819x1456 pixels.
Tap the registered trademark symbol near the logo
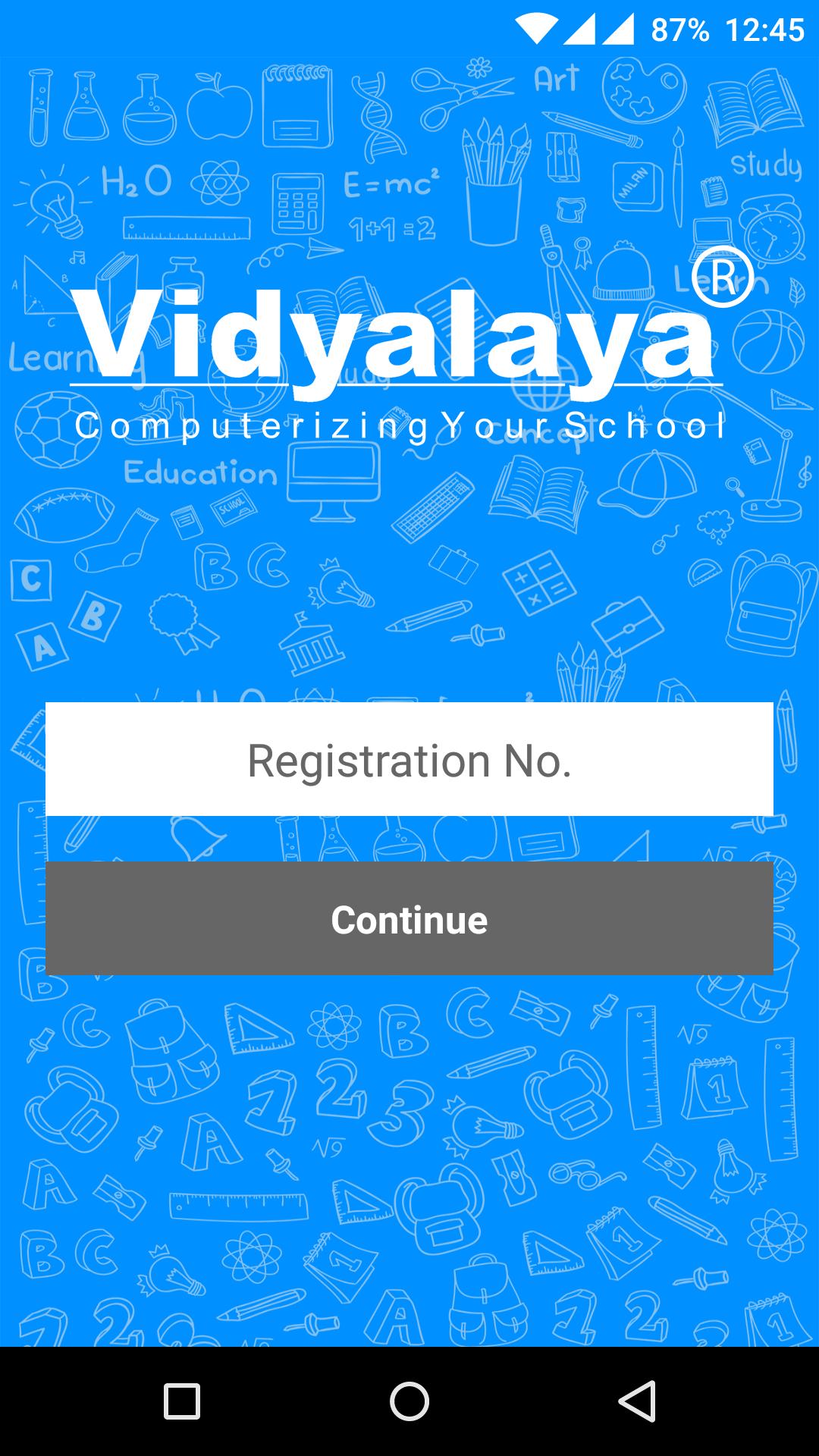723,277
